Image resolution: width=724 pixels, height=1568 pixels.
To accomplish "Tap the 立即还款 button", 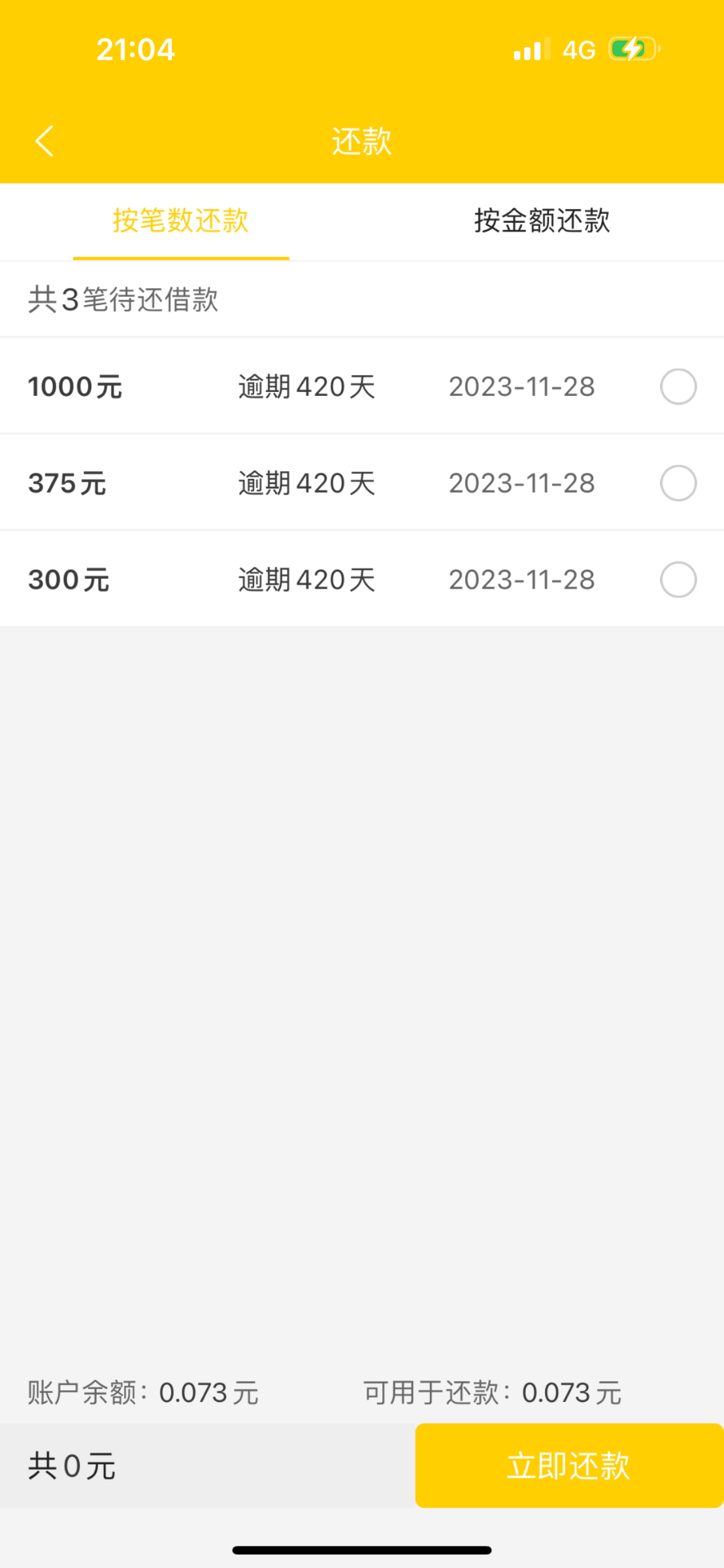I will click(568, 1465).
